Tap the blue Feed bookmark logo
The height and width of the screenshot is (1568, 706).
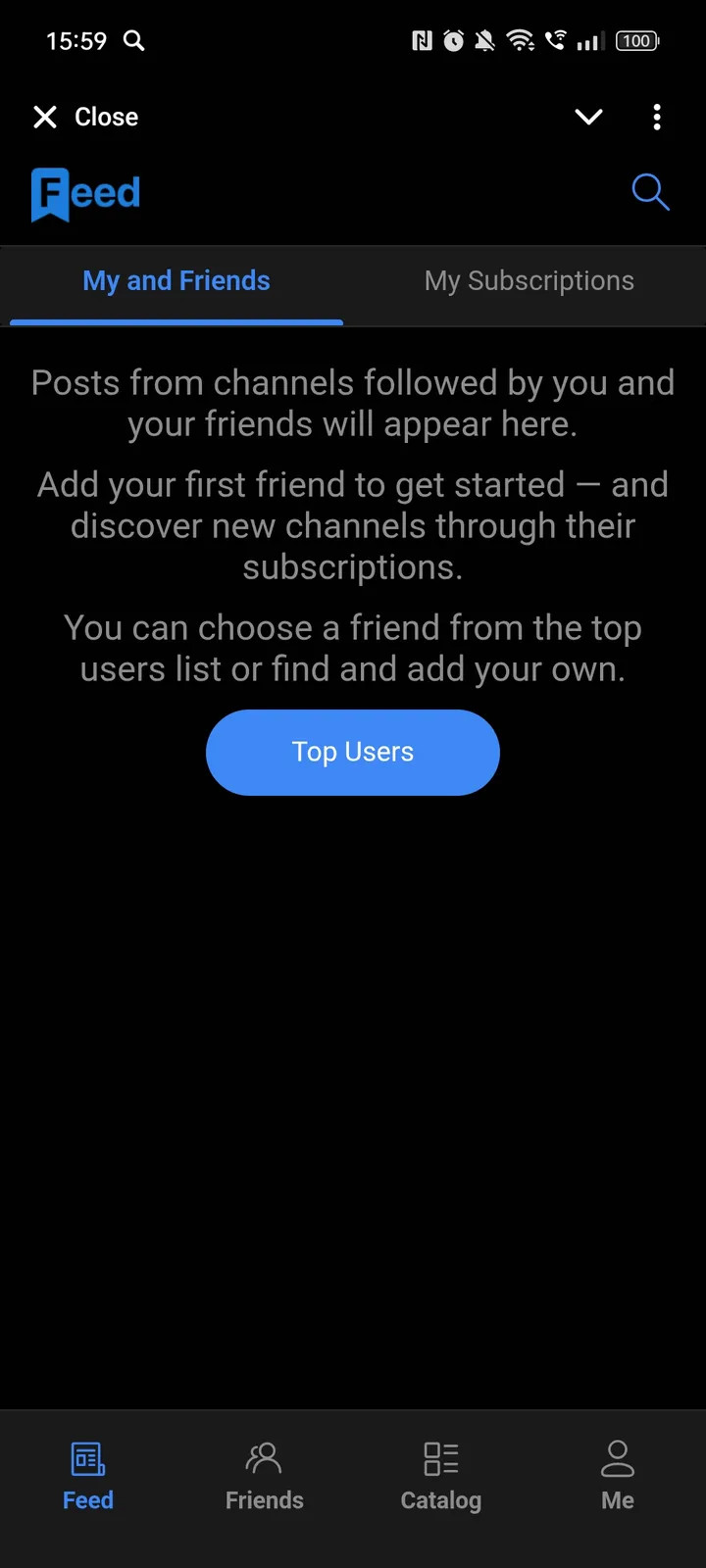coord(85,194)
